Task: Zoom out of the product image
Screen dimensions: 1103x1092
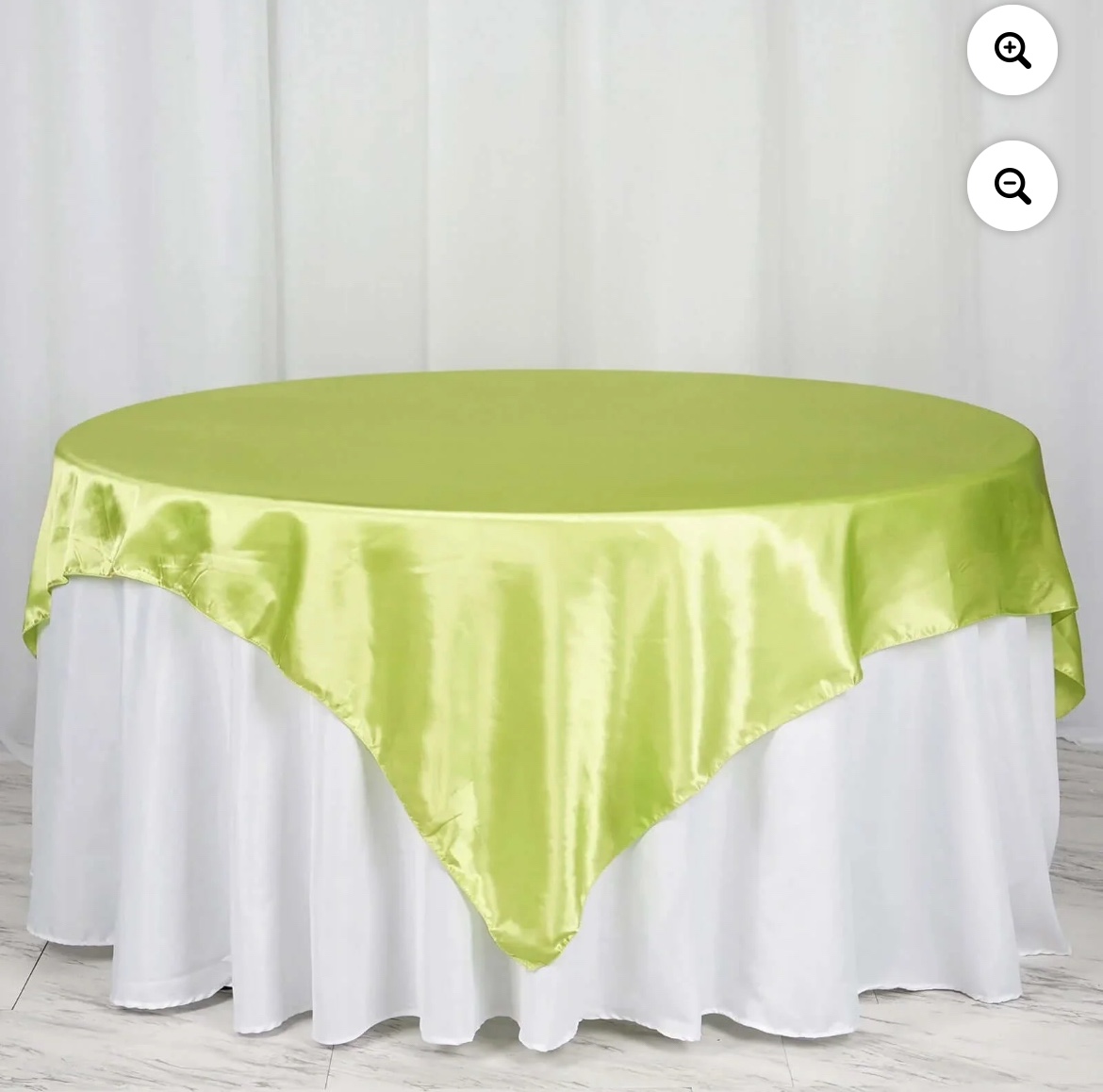Action: (x=1012, y=186)
